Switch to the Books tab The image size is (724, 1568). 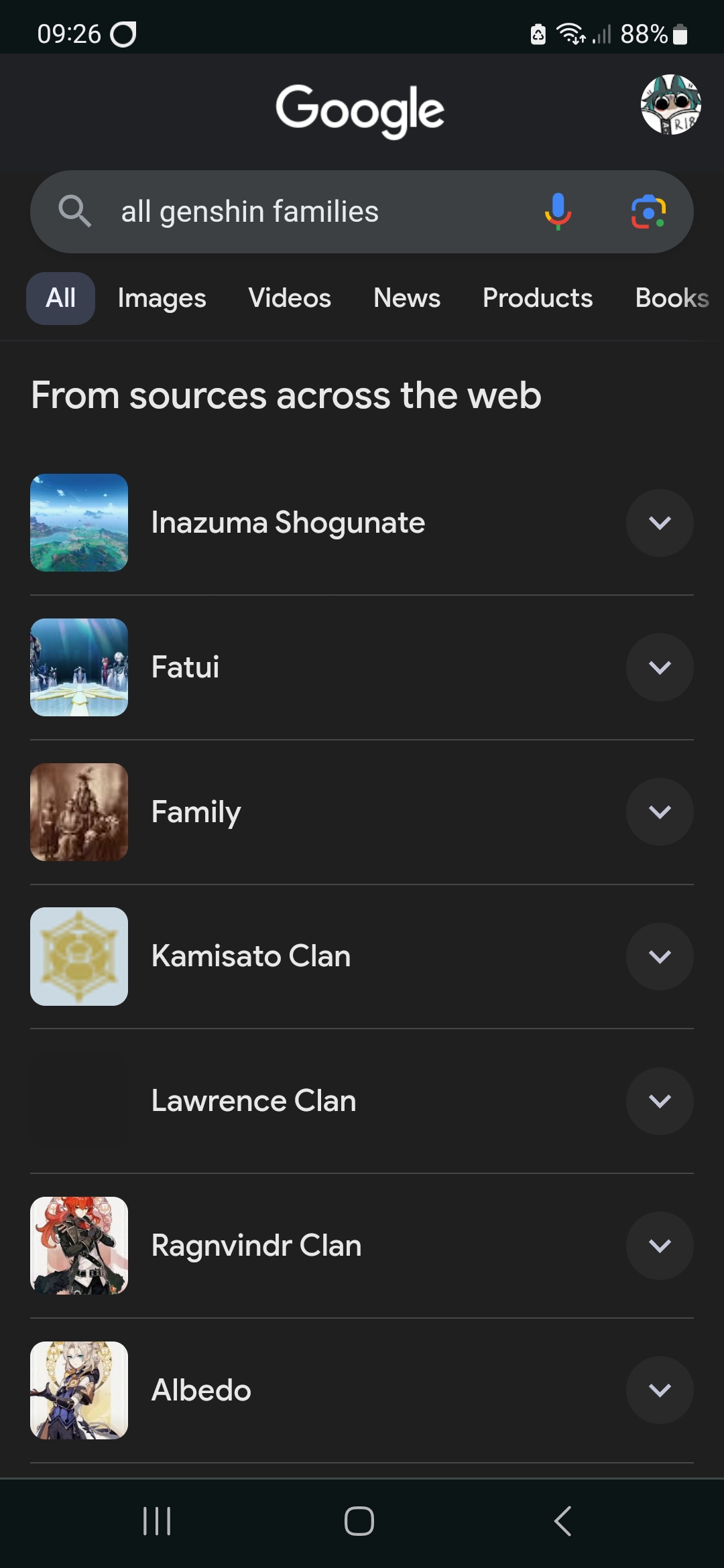[x=672, y=298]
